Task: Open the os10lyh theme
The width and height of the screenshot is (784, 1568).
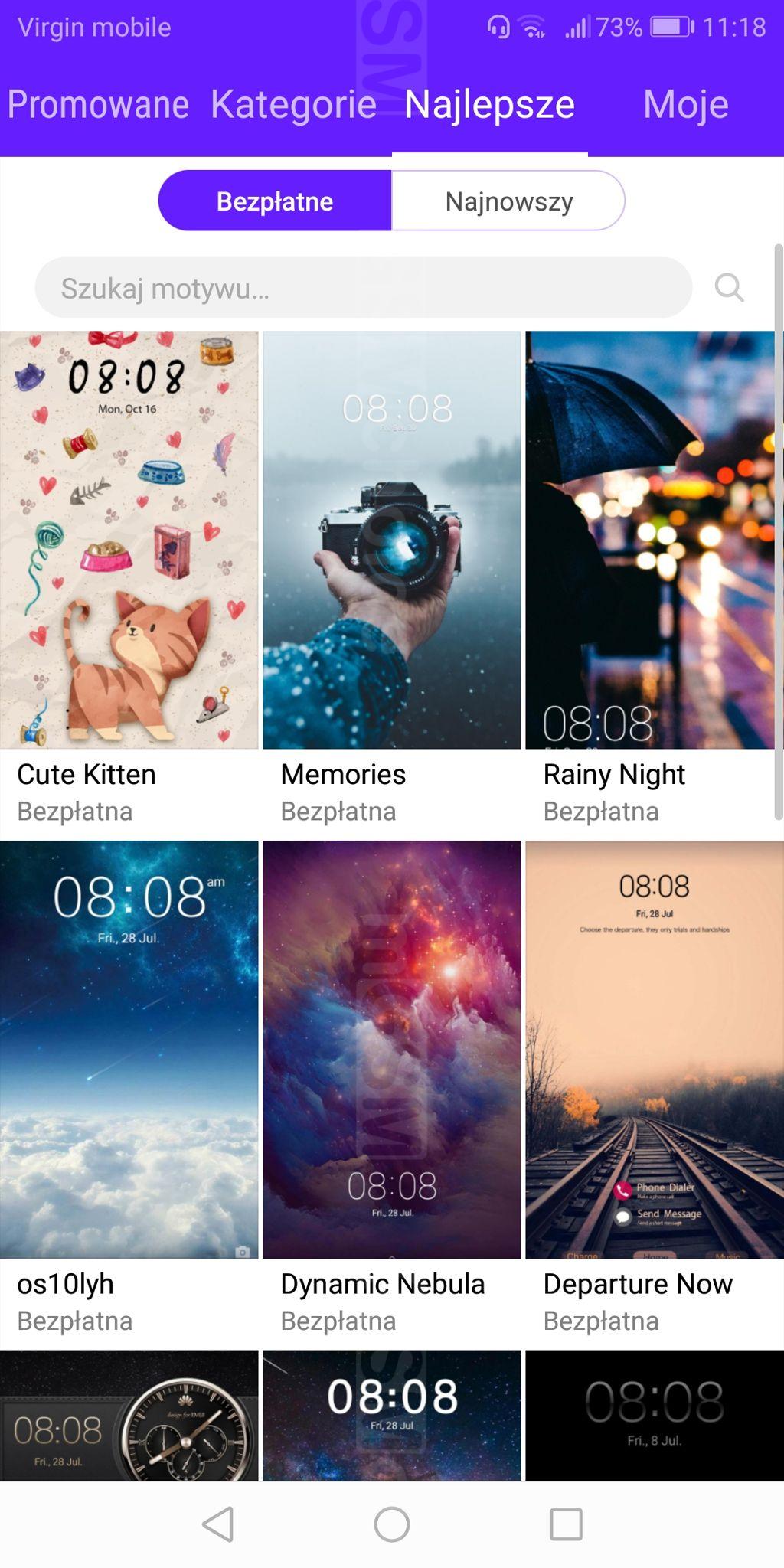Action: [x=129, y=1049]
